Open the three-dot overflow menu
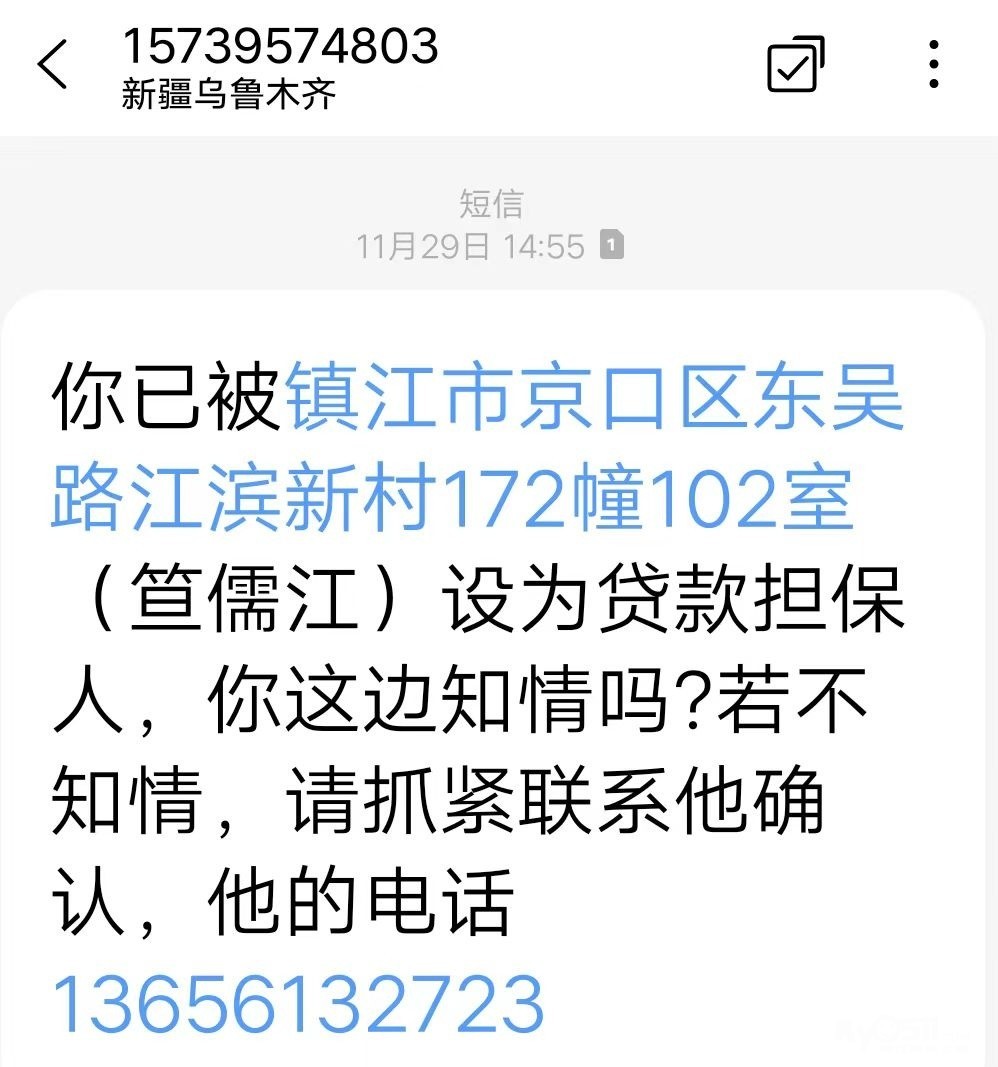 coord(933,65)
